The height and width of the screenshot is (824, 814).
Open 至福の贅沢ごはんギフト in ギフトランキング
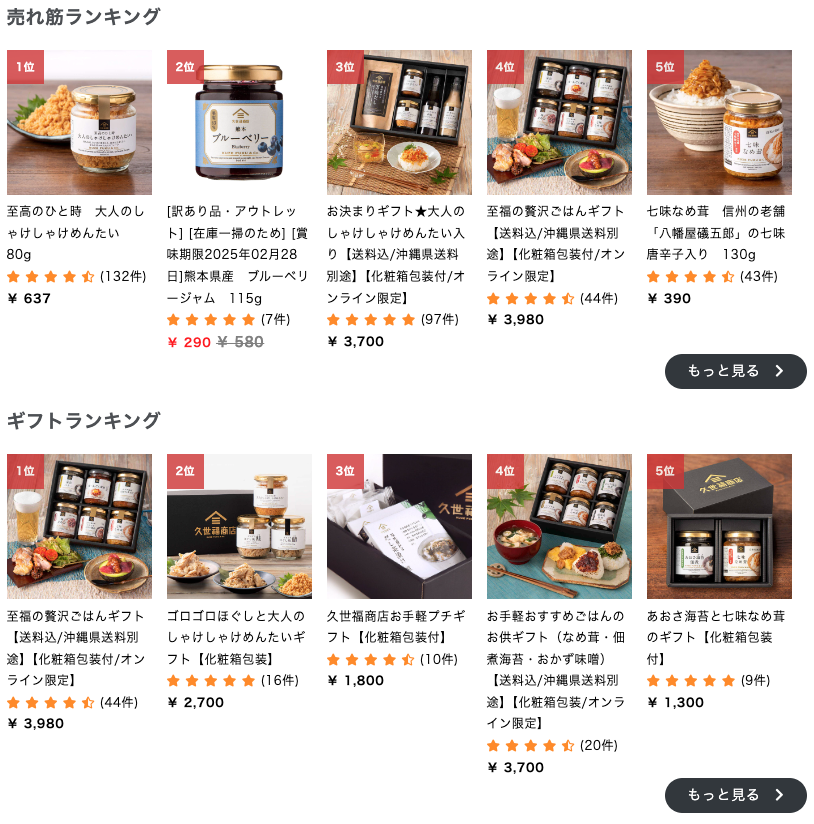(79, 527)
